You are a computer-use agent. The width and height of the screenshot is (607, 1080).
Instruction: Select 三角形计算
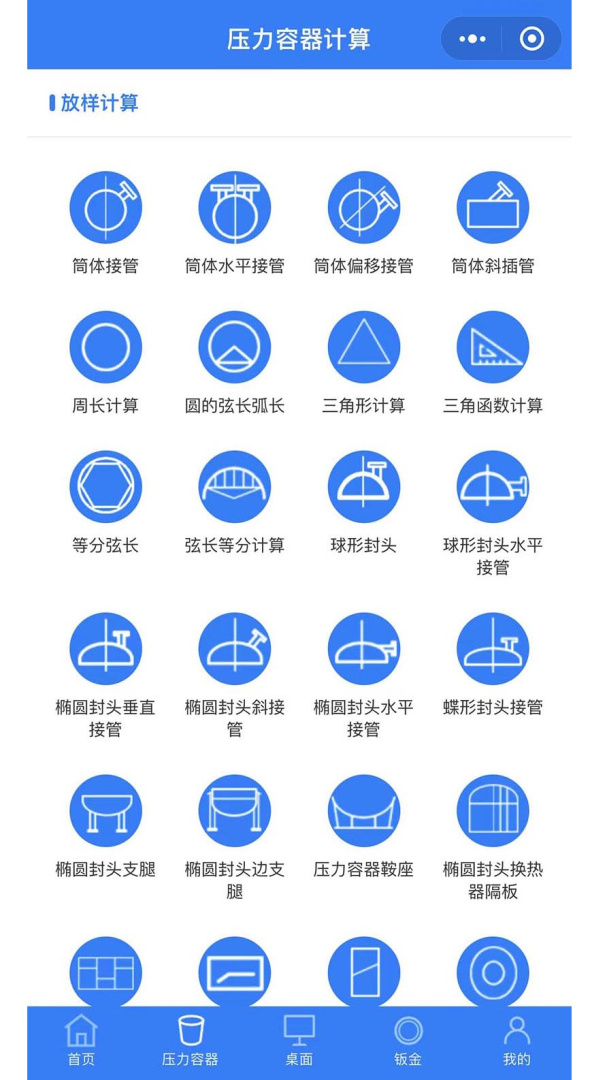click(363, 348)
